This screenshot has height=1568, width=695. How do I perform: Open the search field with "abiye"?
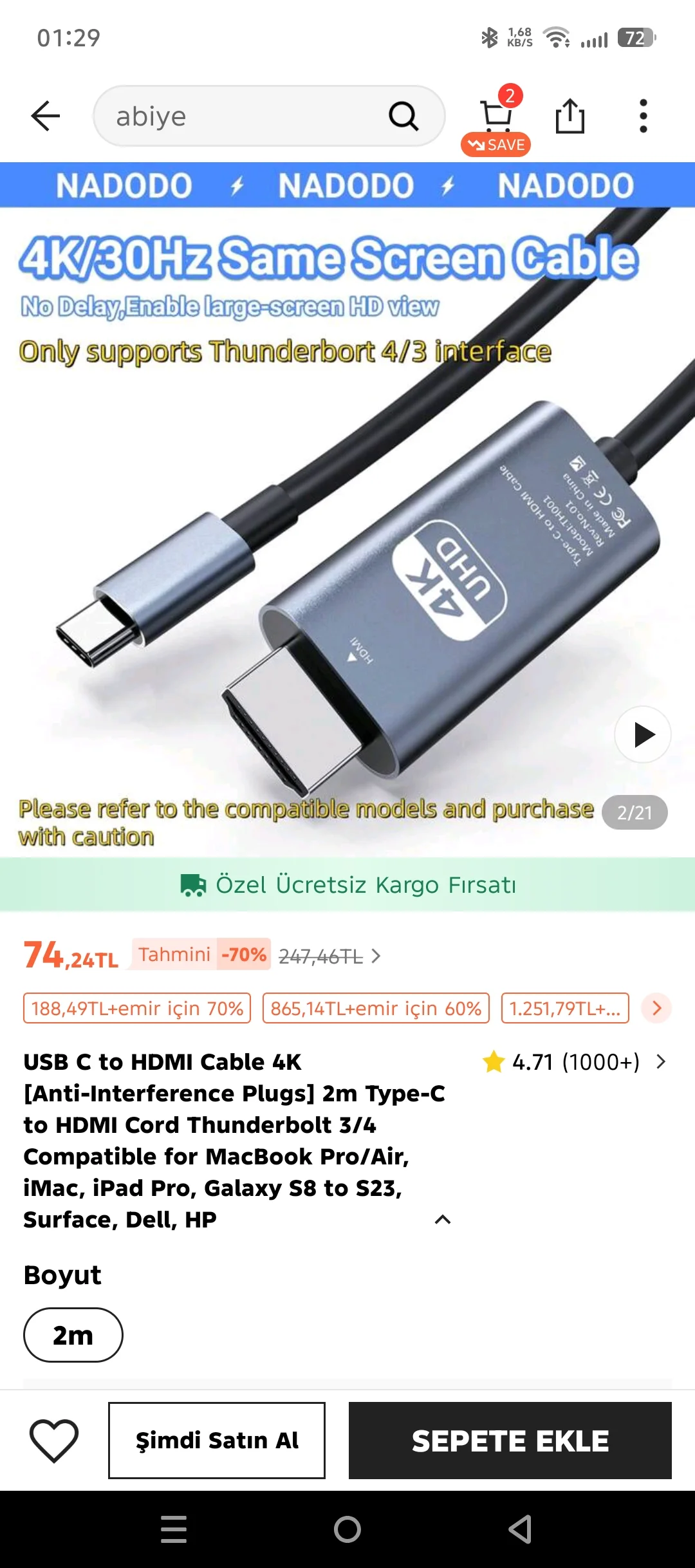(245, 116)
